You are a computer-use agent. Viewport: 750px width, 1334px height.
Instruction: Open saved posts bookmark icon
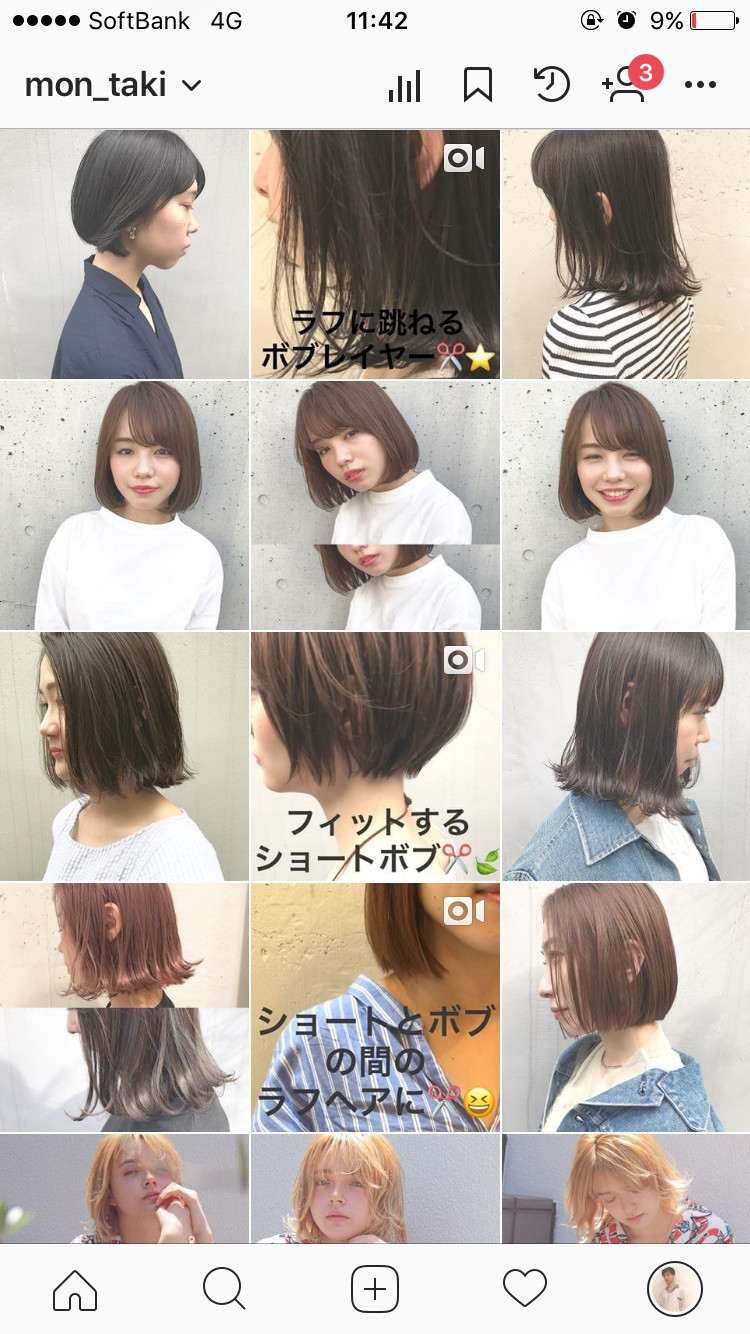coord(478,85)
